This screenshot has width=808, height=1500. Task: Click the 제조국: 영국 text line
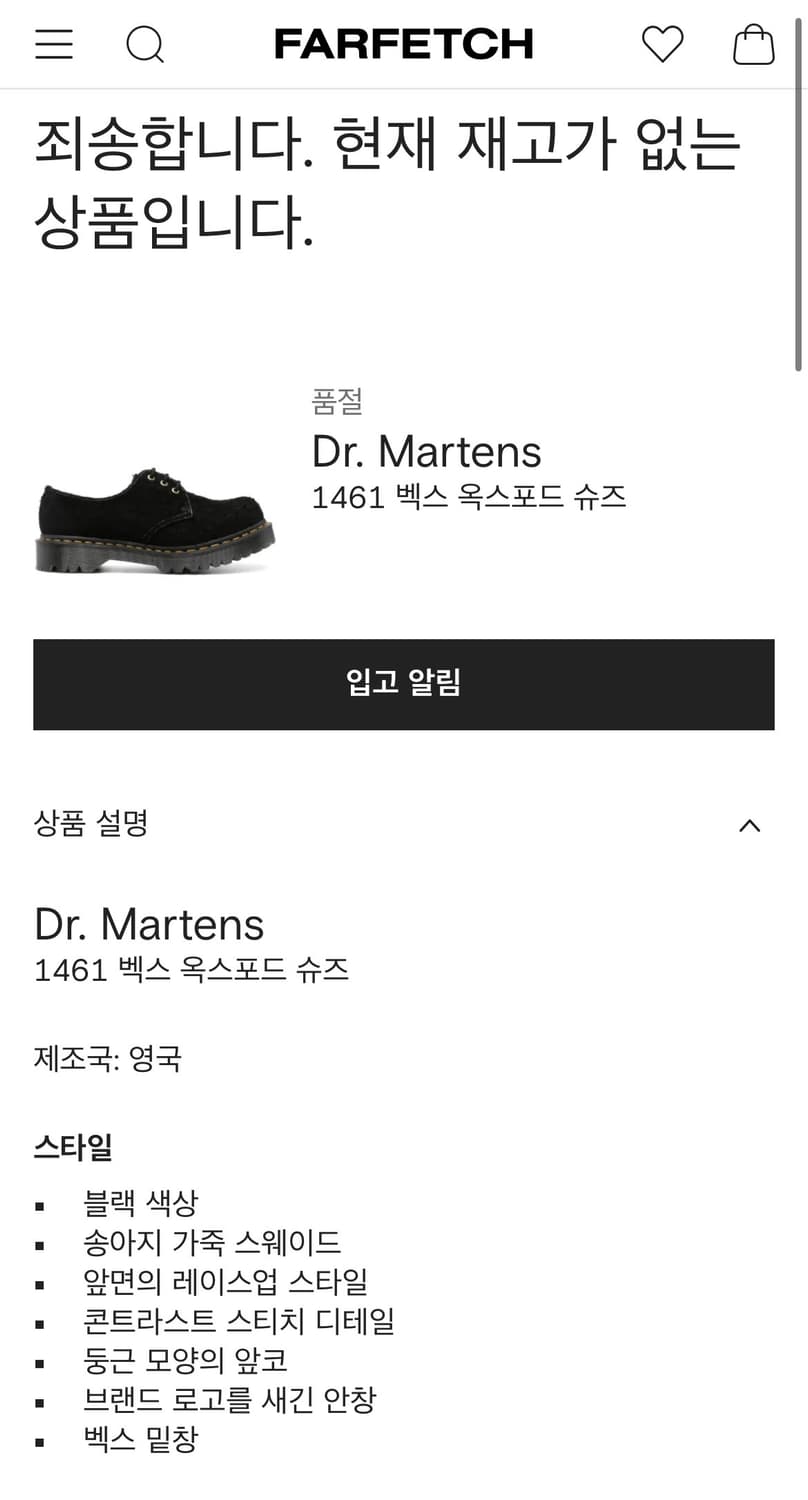108,1059
